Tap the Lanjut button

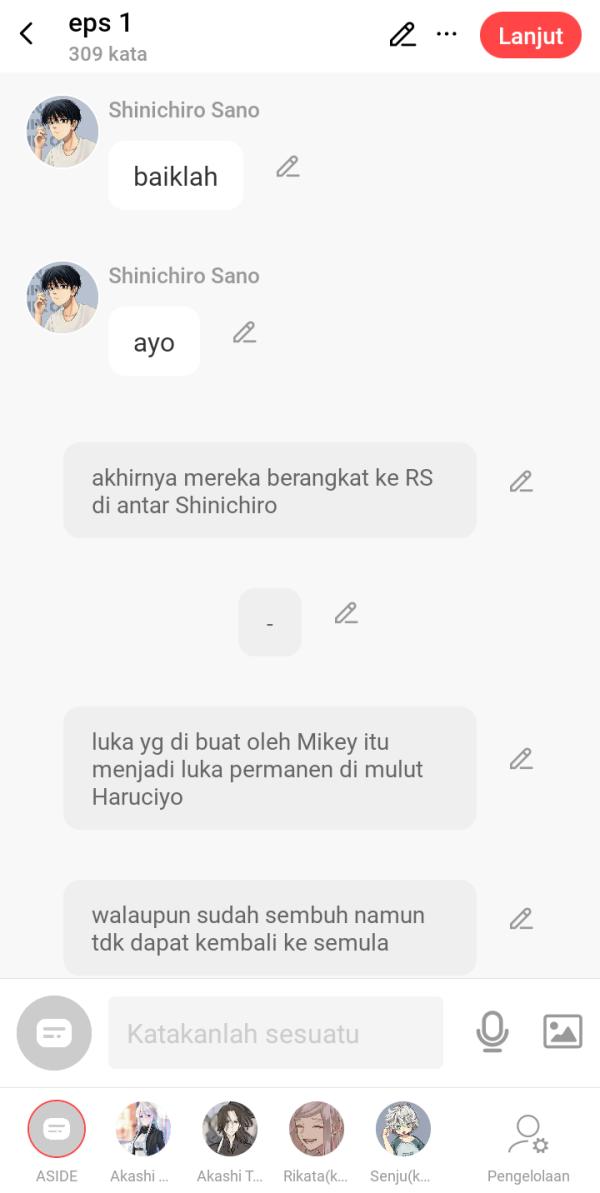pos(530,36)
